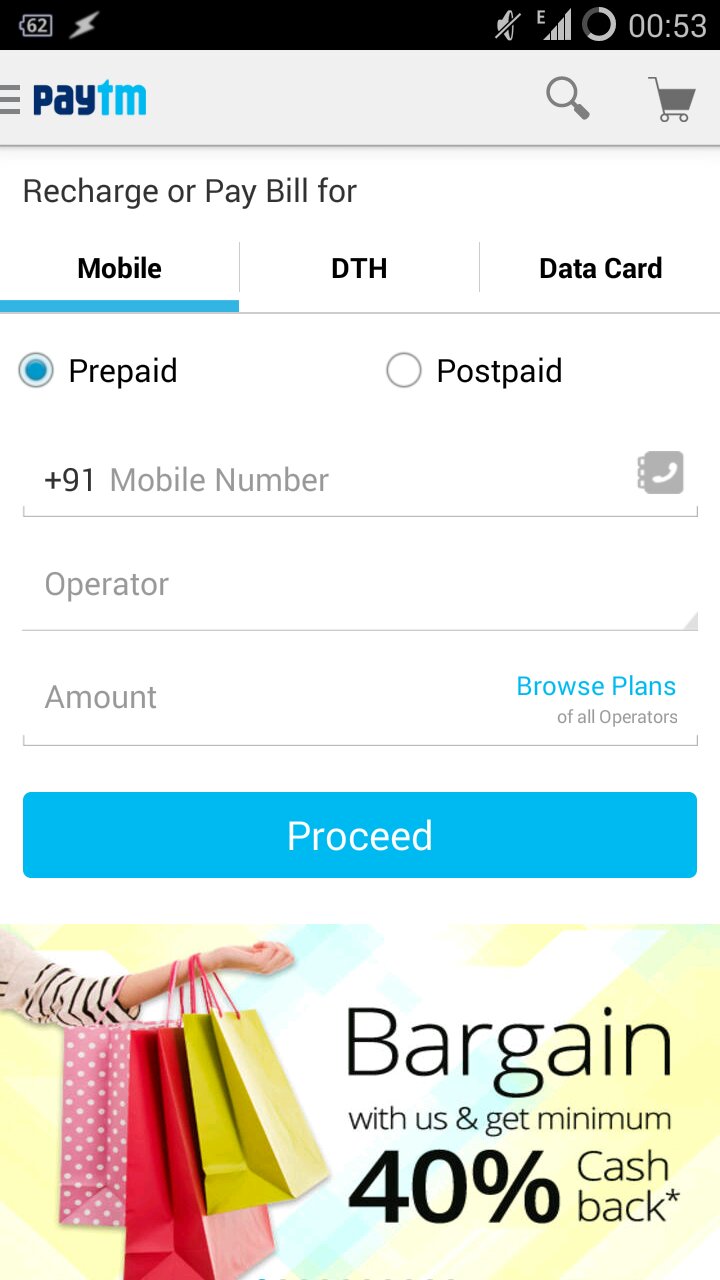Open the Bargain 40% cashback banner
720x1280 pixels.
360,1102
